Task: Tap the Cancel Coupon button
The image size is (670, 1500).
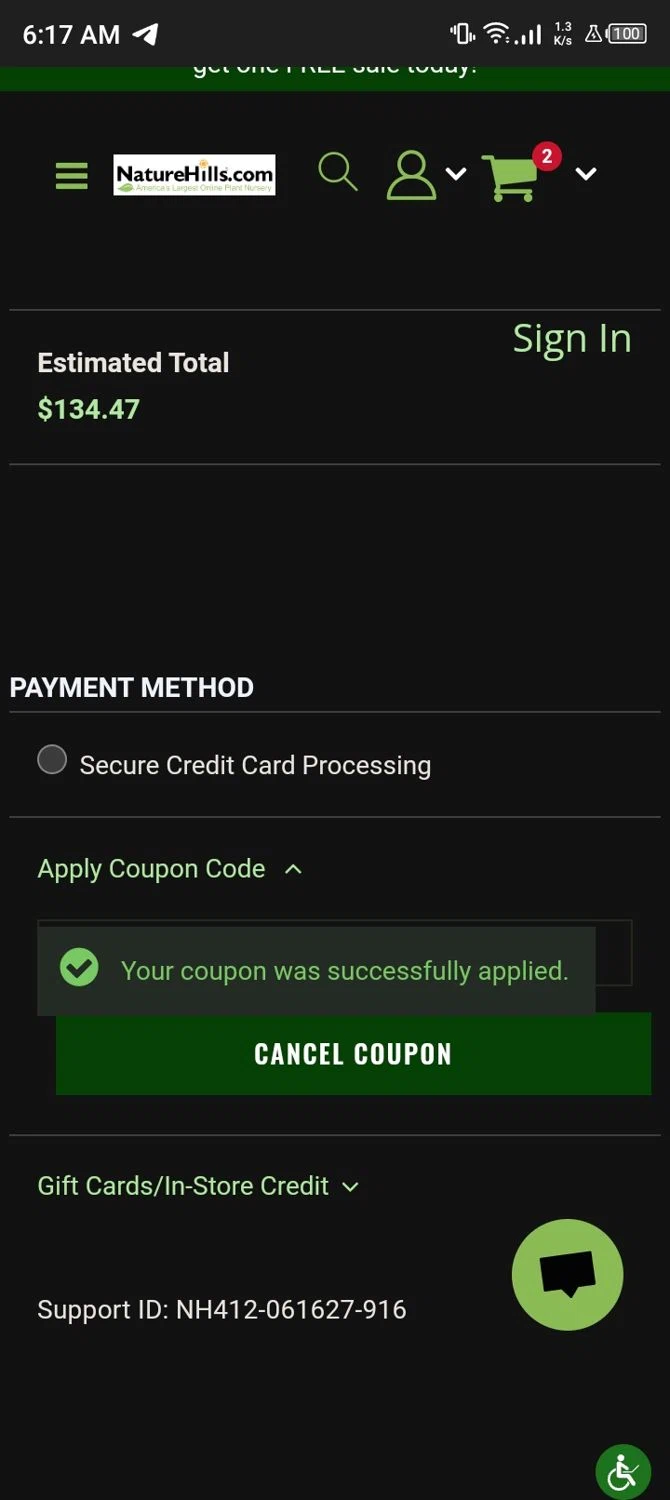Action: coord(353,1054)
